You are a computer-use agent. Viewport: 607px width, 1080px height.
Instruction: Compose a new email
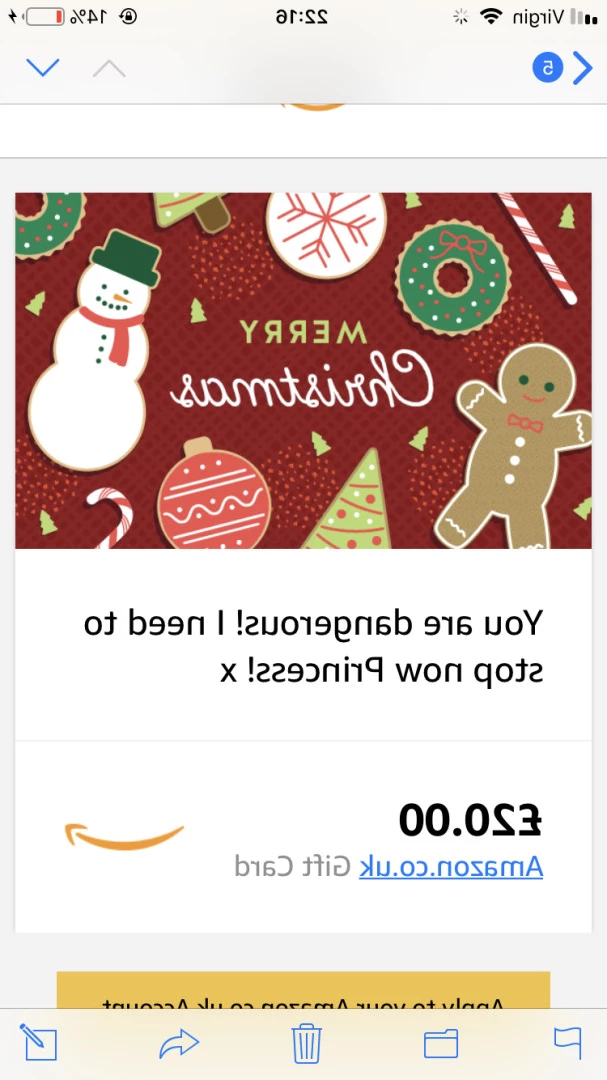(38, 1042)
